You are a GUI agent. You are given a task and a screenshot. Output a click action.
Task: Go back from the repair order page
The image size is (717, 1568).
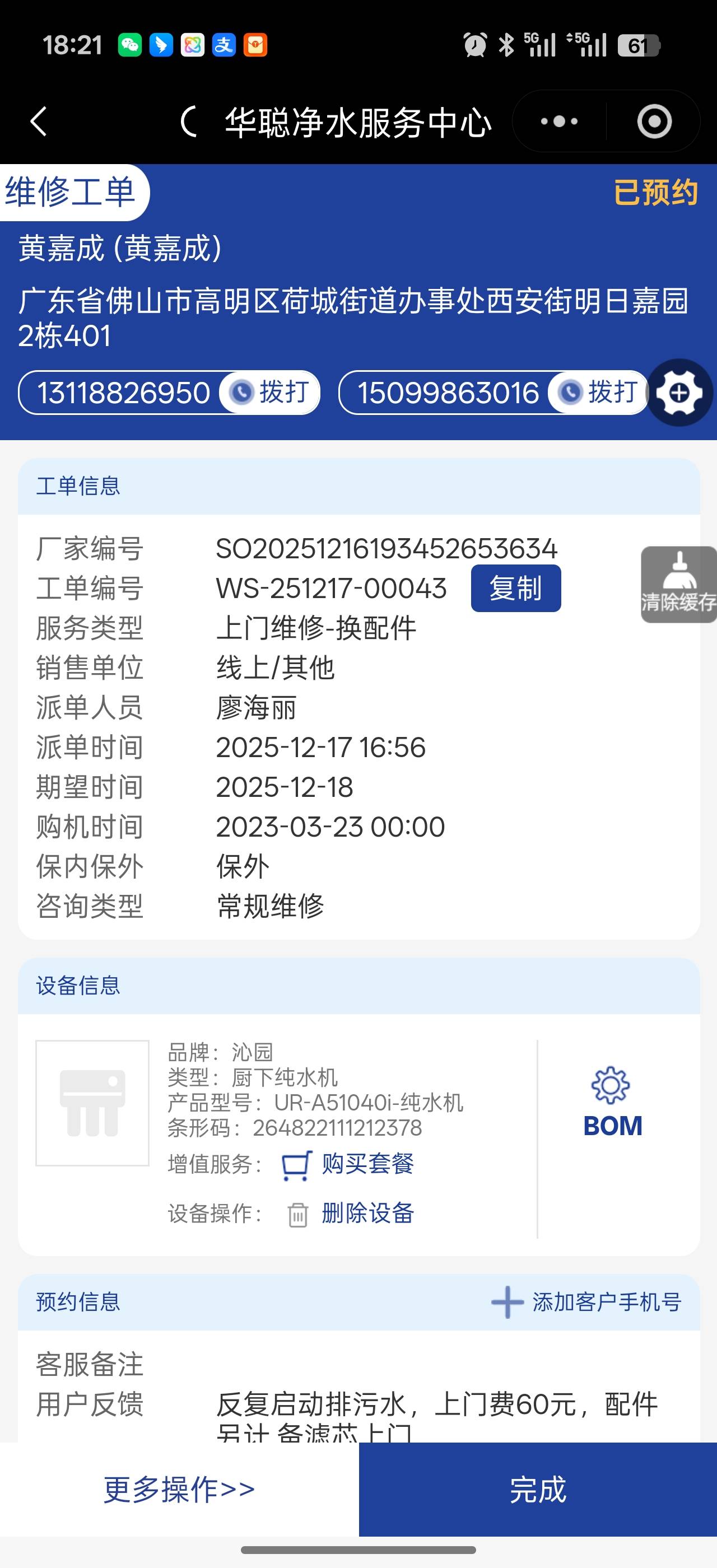38,122
